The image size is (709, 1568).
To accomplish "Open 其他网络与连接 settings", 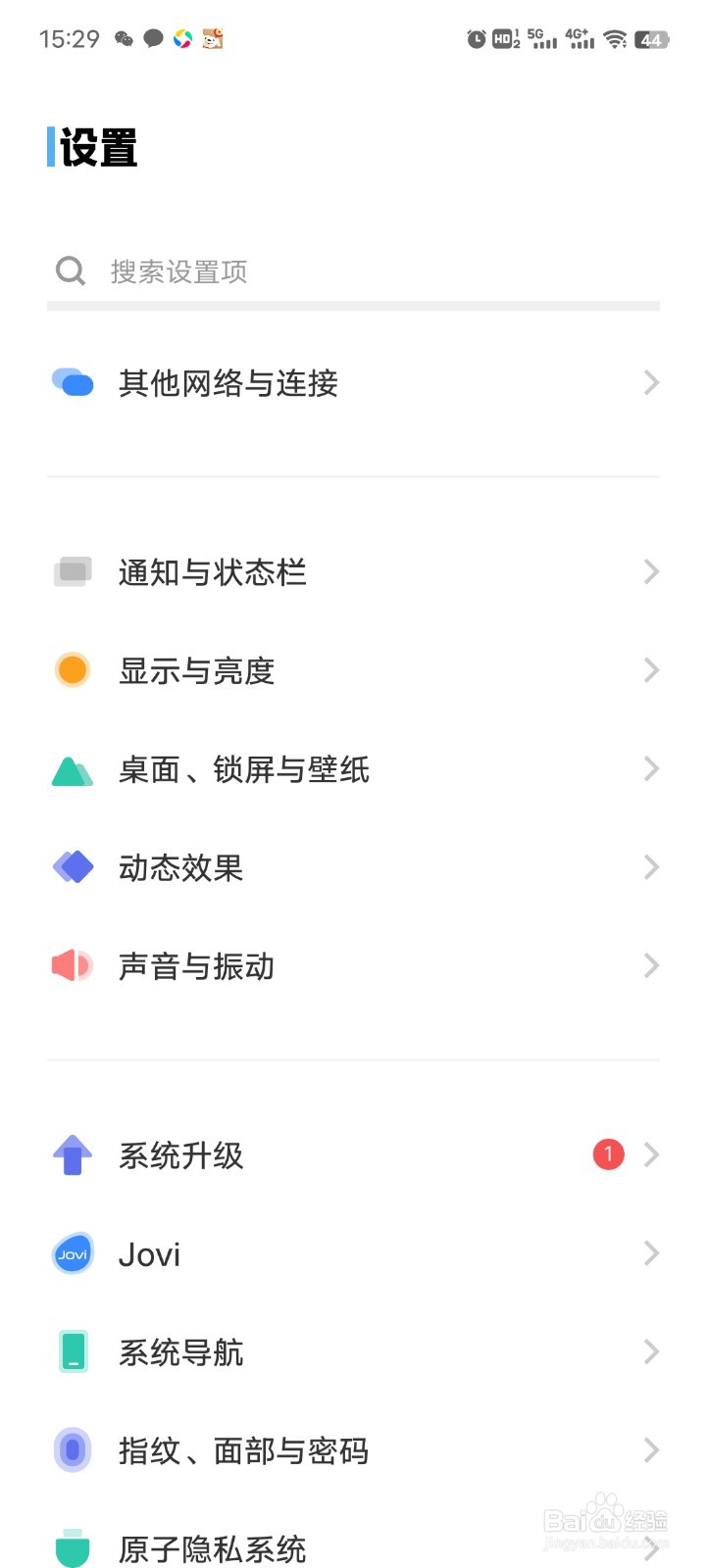I will coord(353,382).
